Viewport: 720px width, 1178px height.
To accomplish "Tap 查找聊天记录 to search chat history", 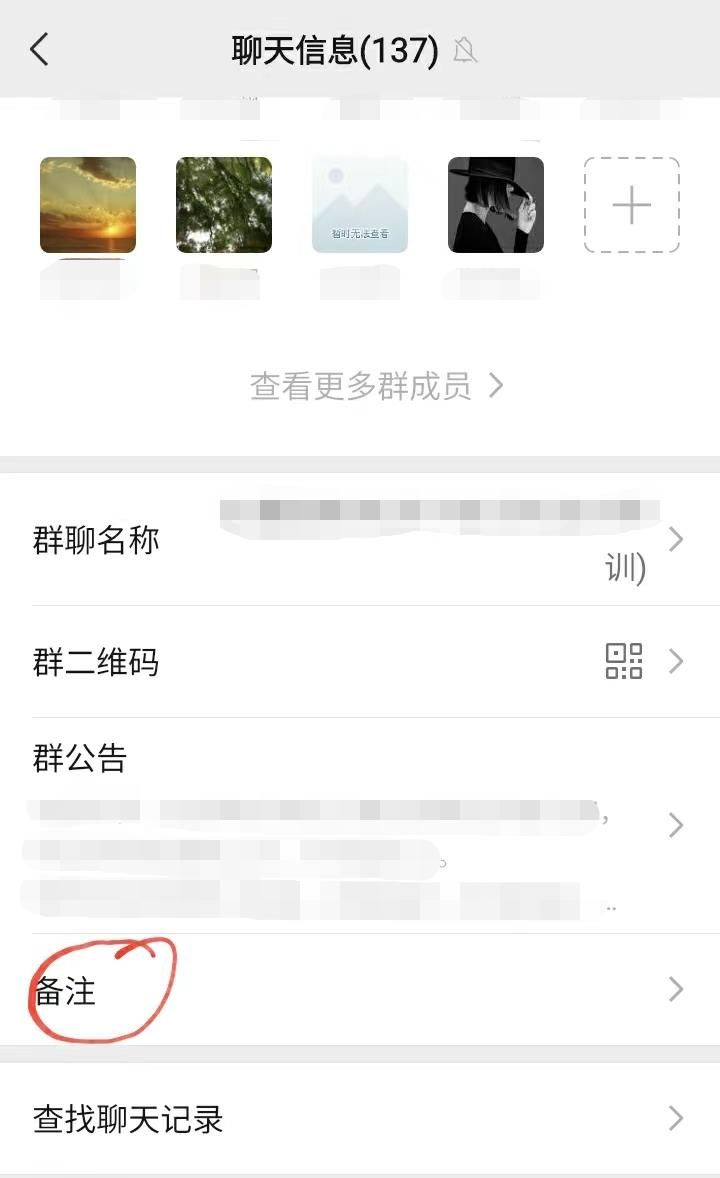I will coord(128,1120).
